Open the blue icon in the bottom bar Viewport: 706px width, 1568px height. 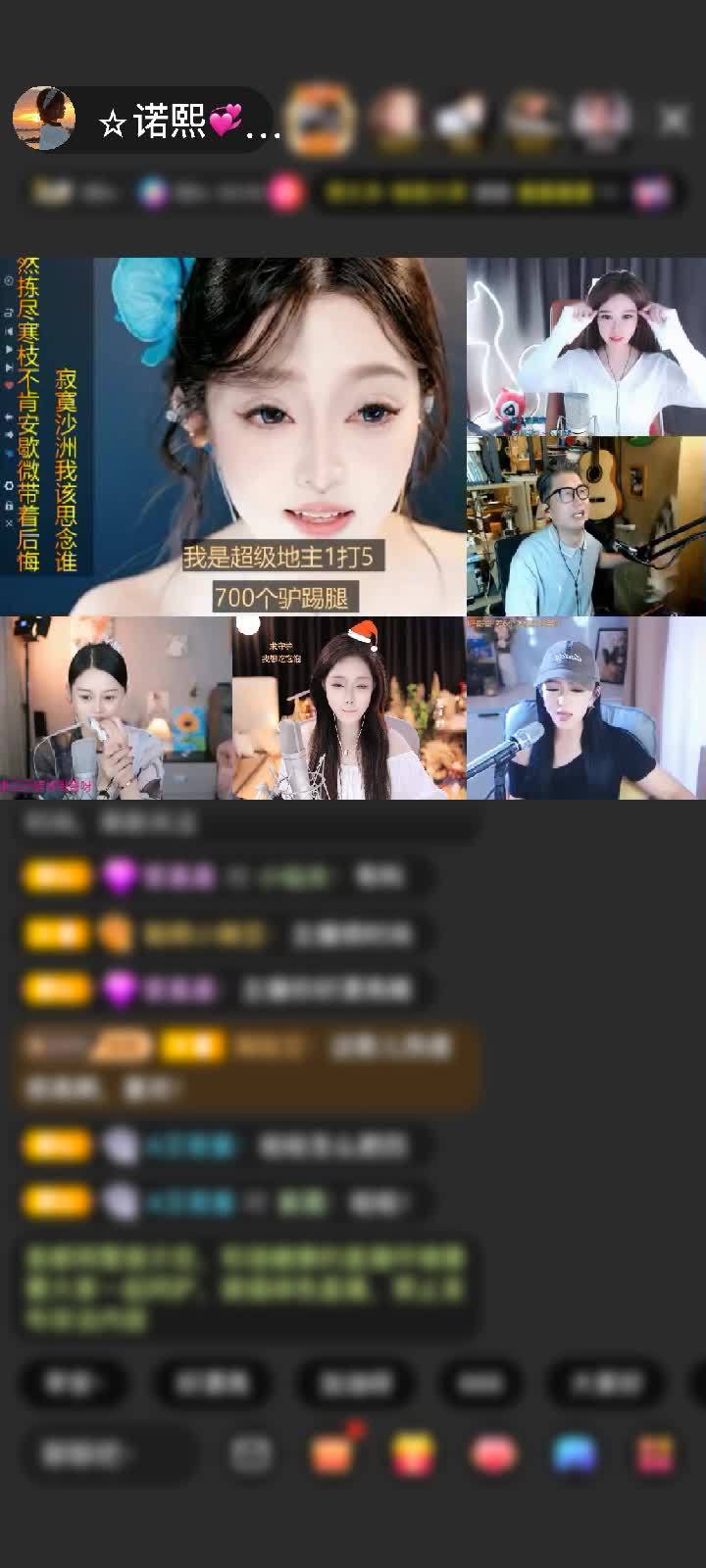coord(575,1453)
